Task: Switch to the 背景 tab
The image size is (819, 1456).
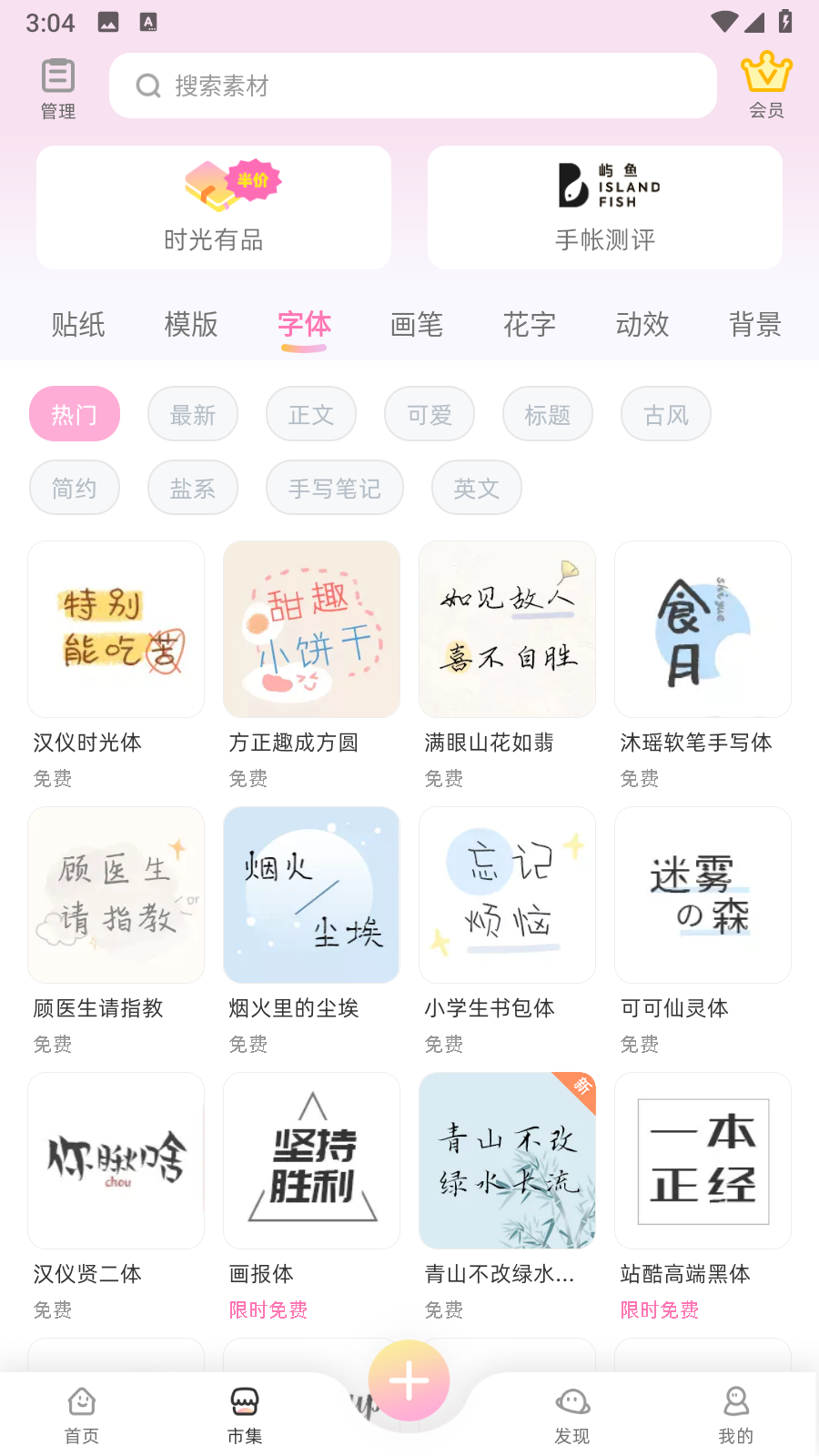Action: [755, 325]
